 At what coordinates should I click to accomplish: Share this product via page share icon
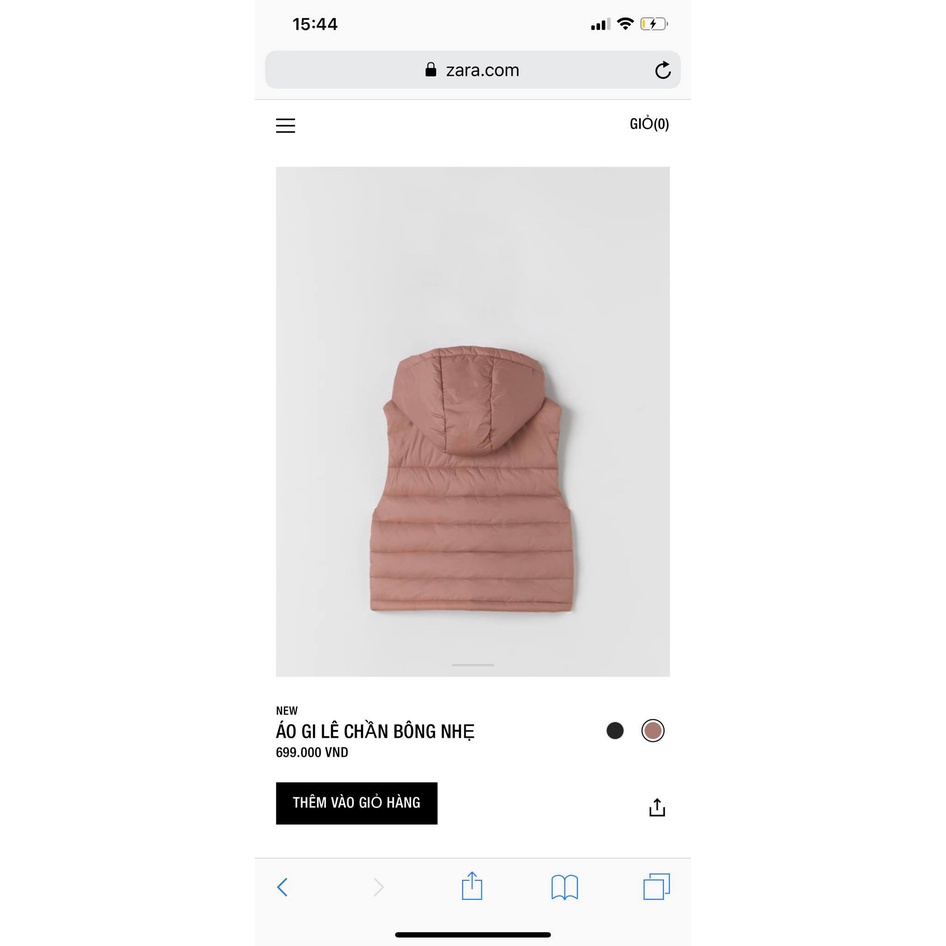(656, 807)
